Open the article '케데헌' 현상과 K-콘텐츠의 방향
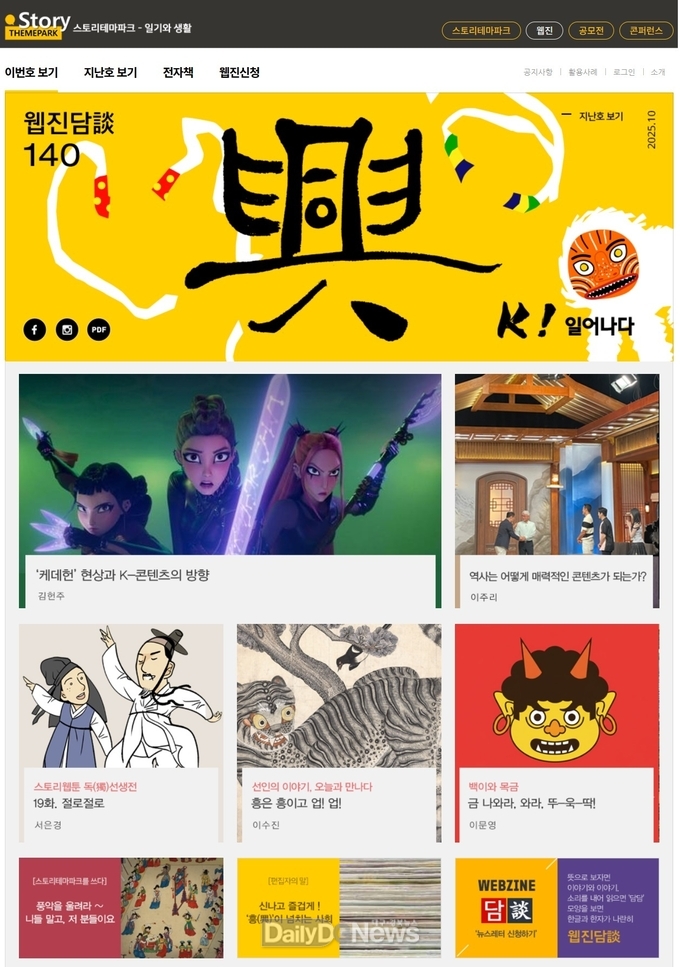Image resolution: width=680 pixels, height=967 pixels. click(x=122, y=575)
